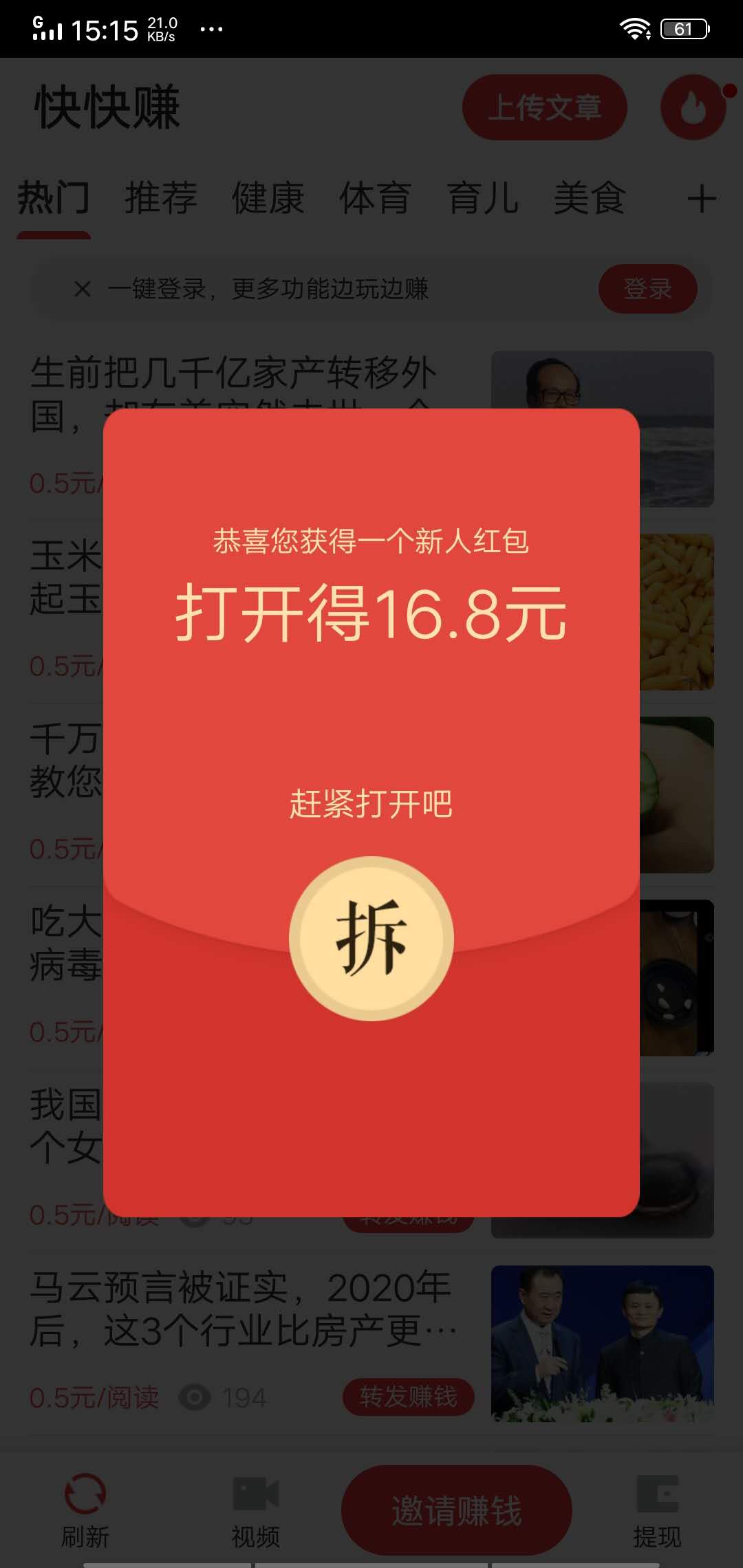Tap 转发赚钱 on the 马云 article
743x1568 pixels.
pos(407,1397)
